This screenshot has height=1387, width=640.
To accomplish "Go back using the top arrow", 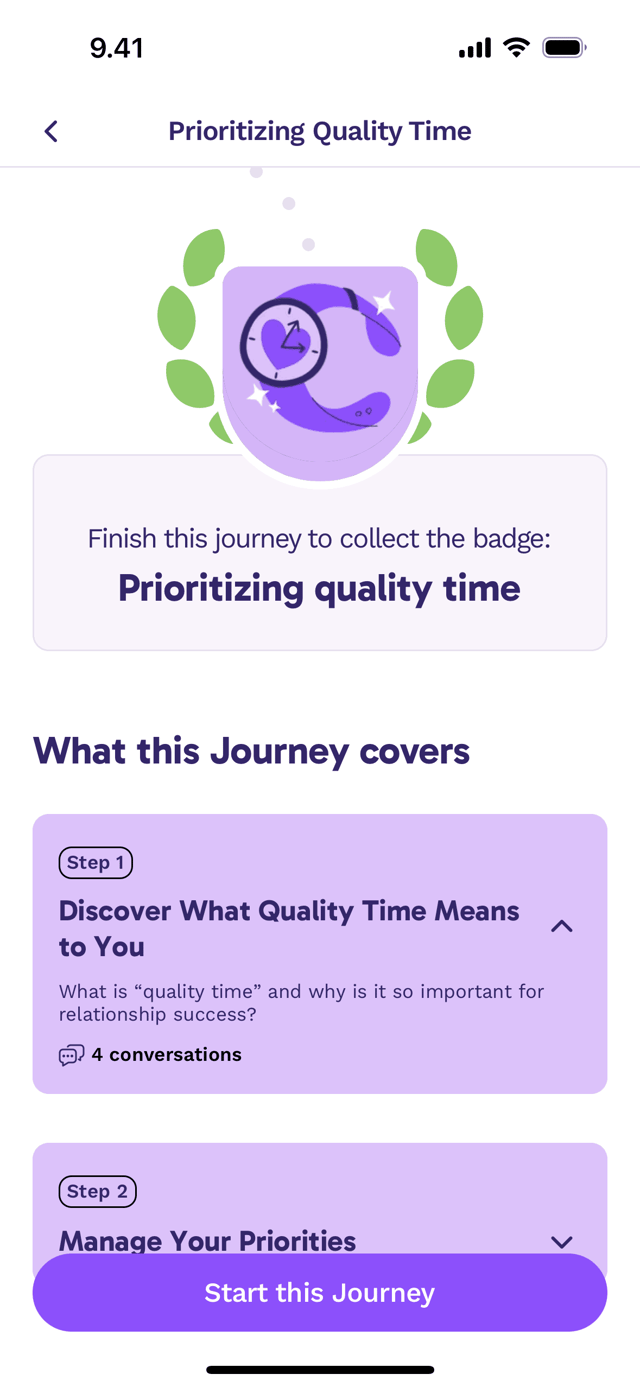I will 51,131.
